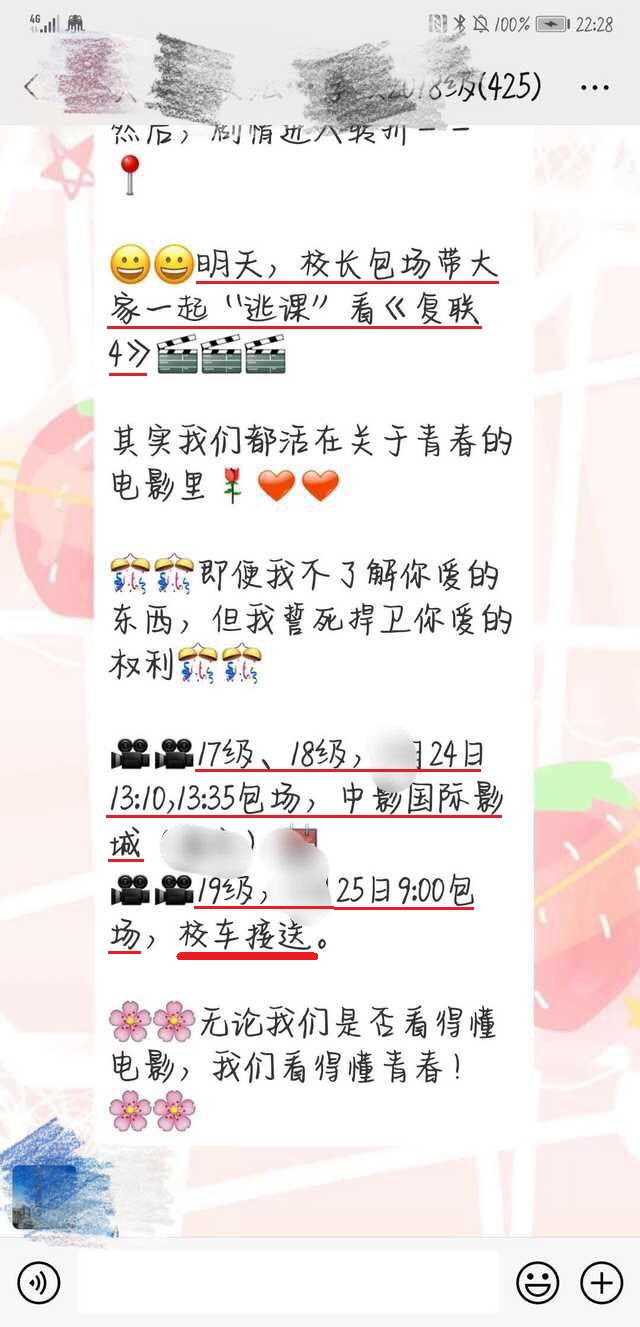
Task: Go back from the group chat
Action: [x=30, y=88]
